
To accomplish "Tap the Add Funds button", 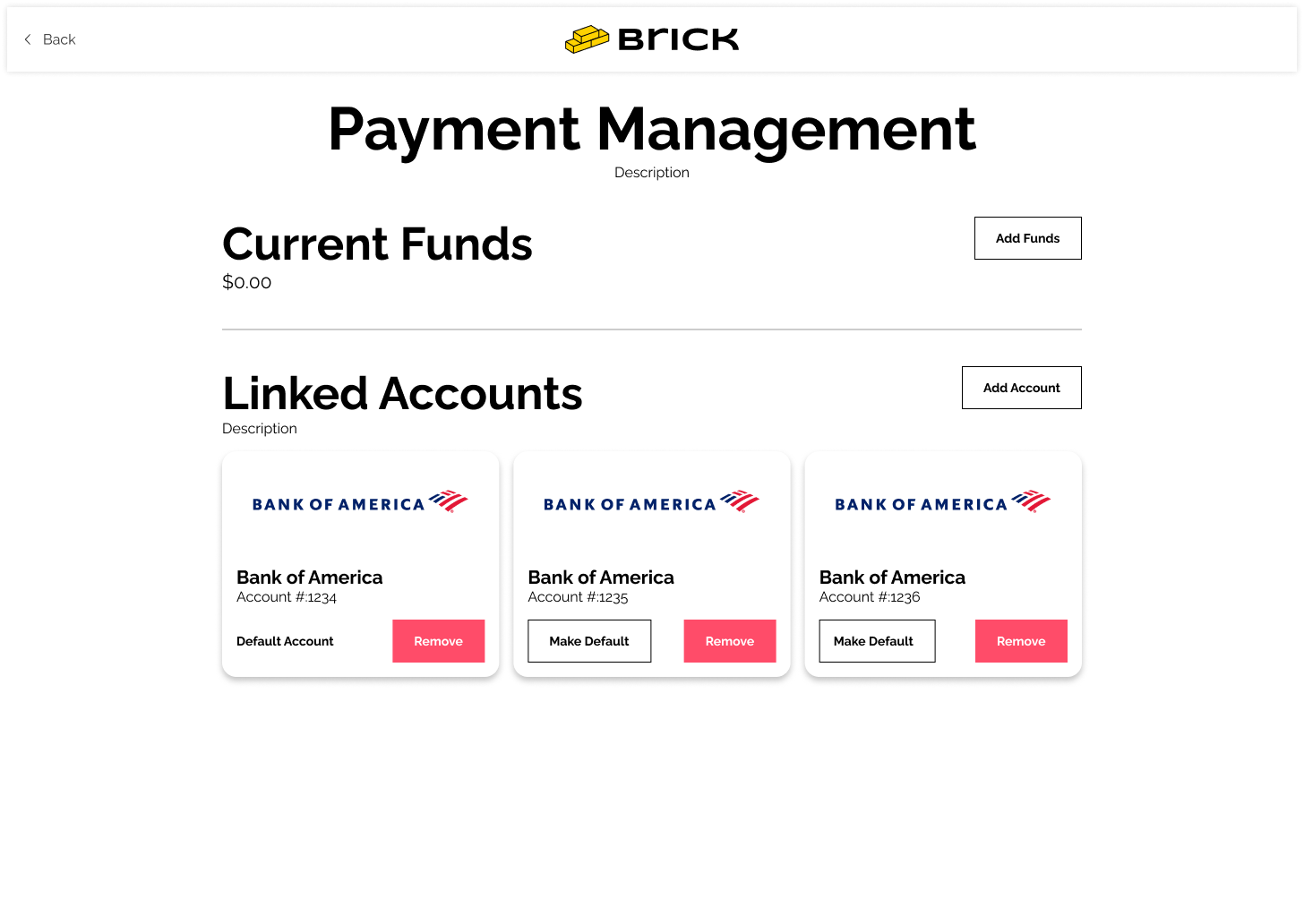I will click(x=1027, y=238).
